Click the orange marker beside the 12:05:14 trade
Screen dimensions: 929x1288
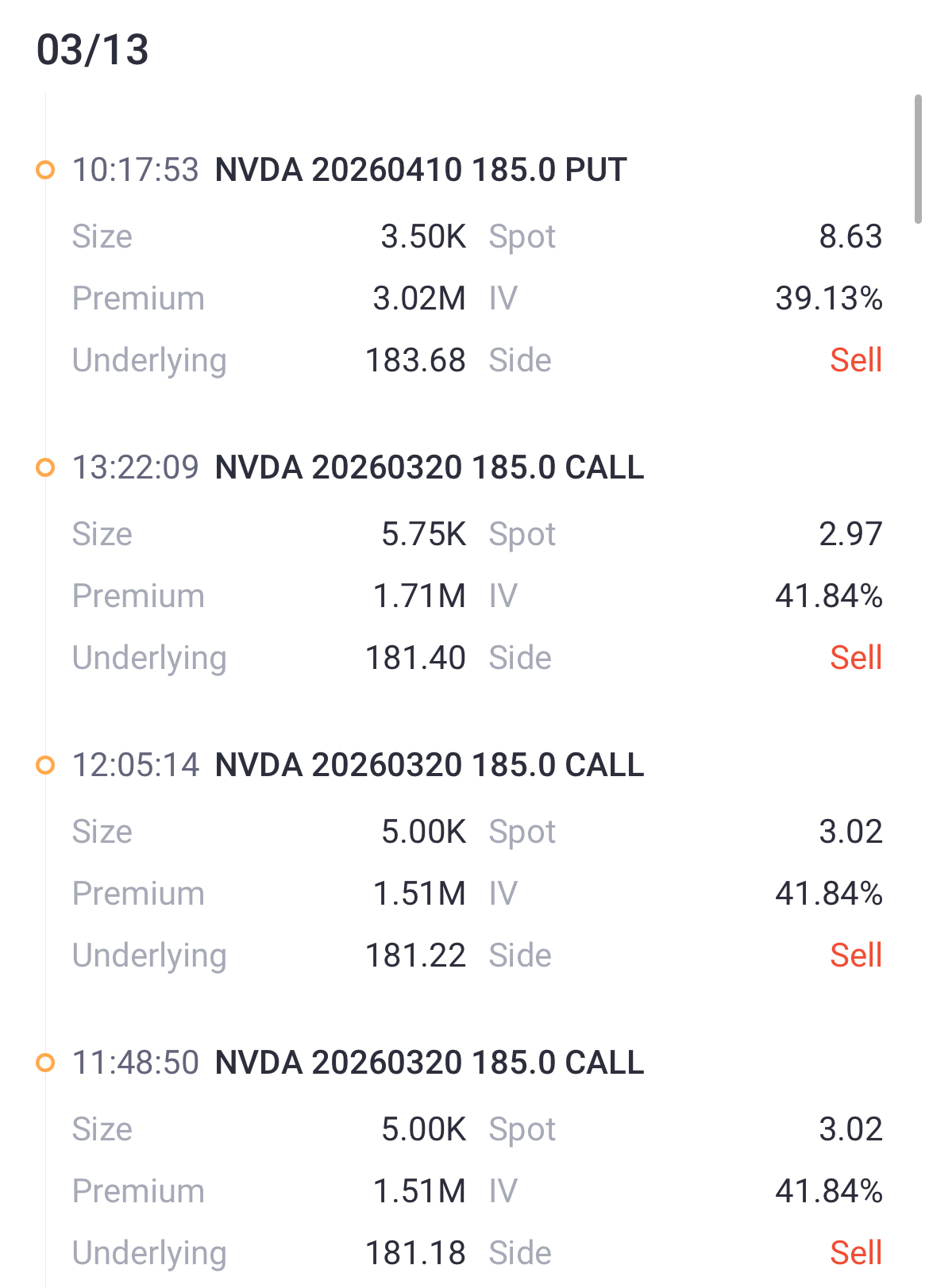pyautogui.click(x=45, y=766)
